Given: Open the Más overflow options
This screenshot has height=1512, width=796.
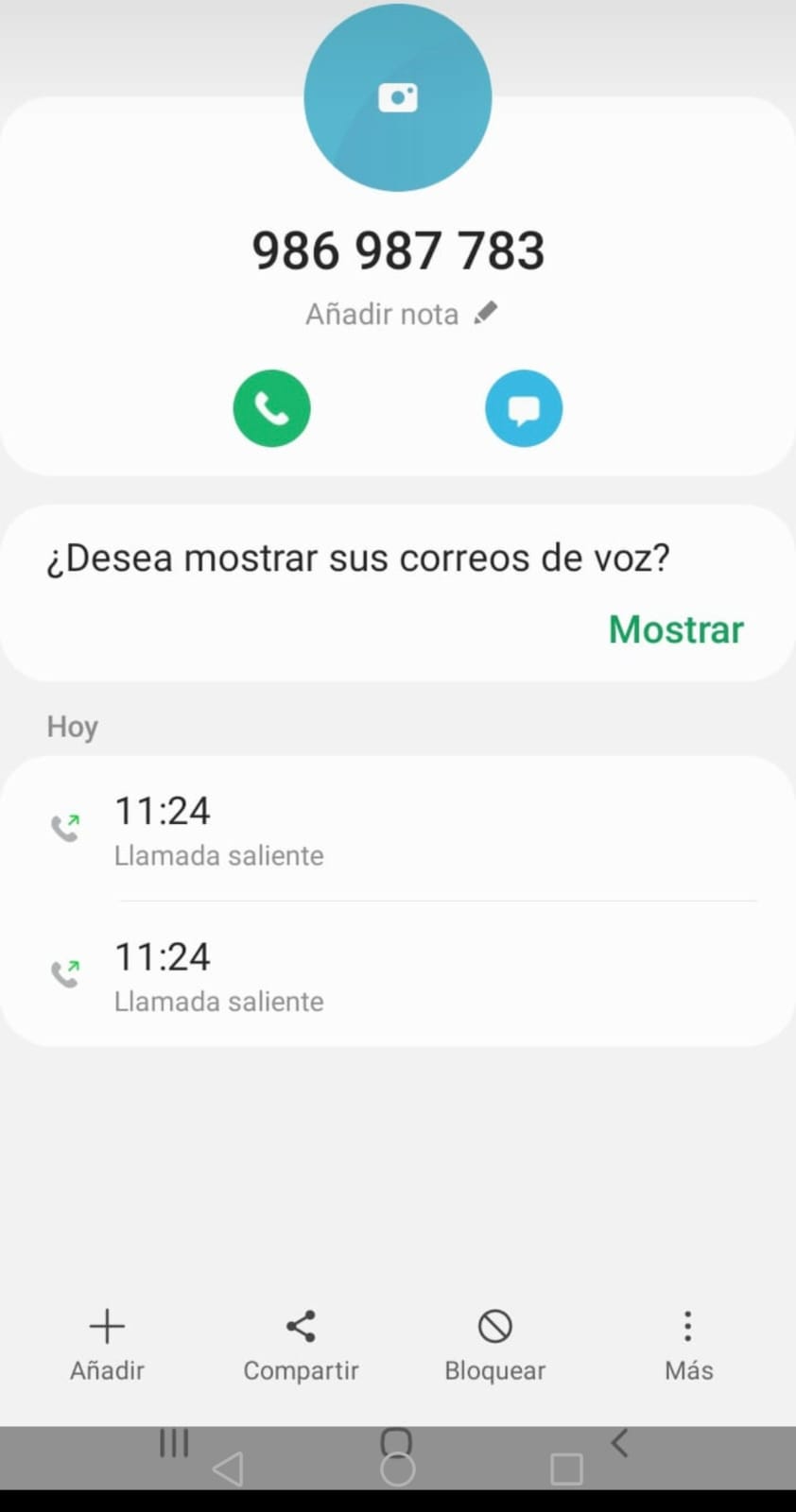Looking at the screenshot, I should coord(688,1346).
